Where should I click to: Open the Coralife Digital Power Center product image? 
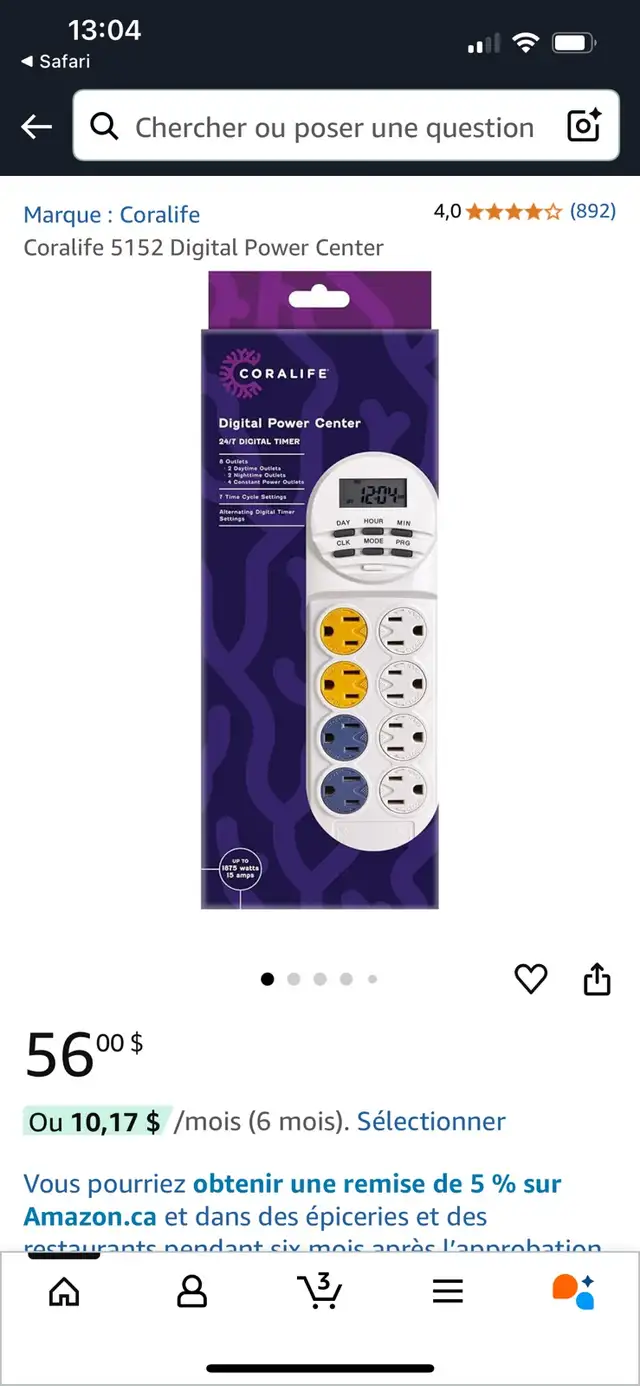(x=320, y=590)
